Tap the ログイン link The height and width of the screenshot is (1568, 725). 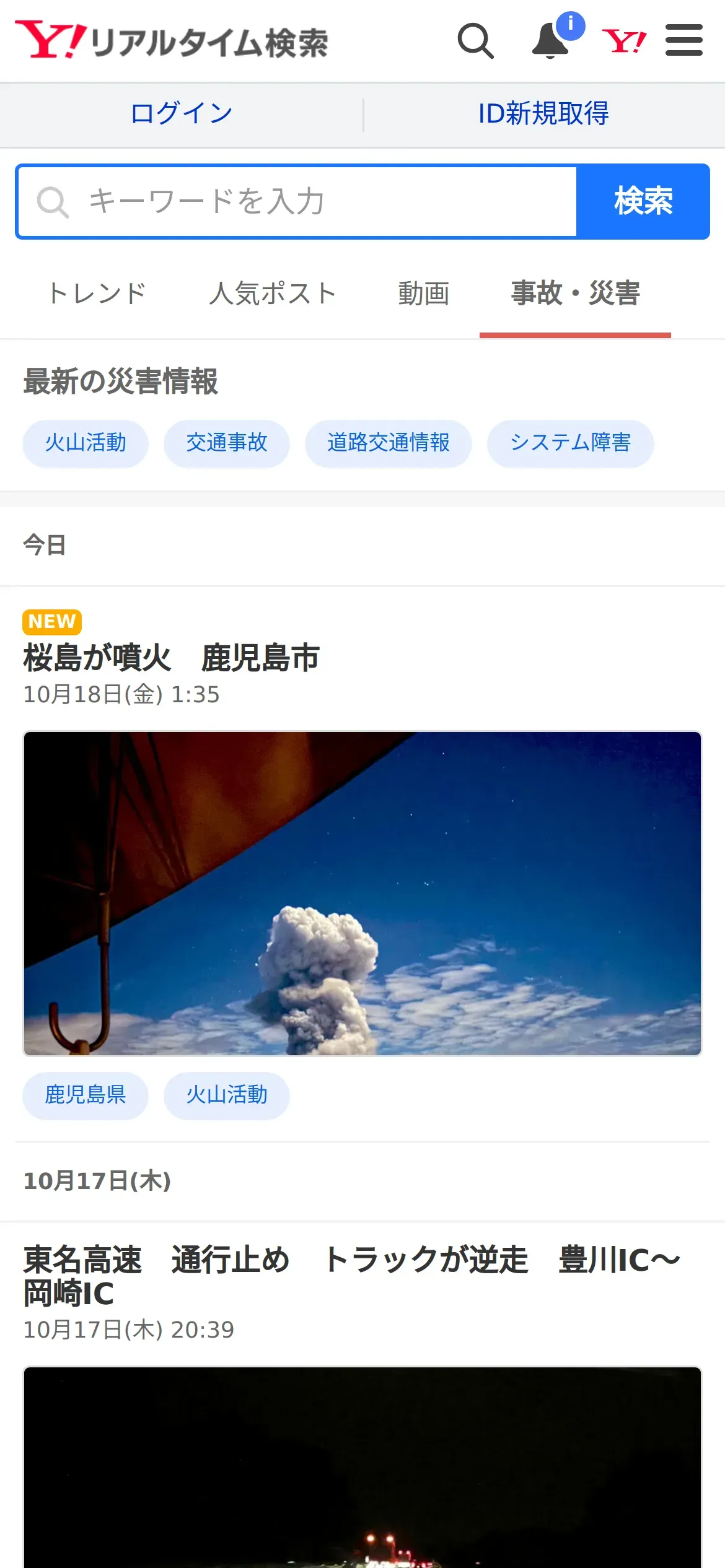click(182, 114)
